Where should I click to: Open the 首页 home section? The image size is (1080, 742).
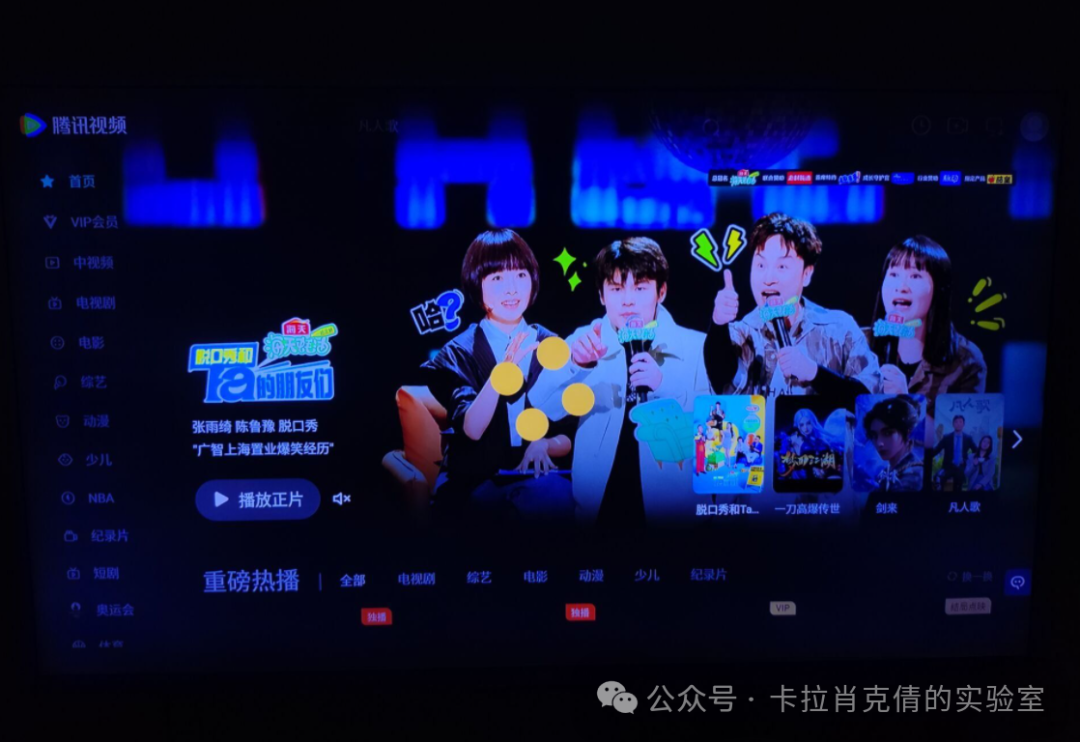pos(80,182)
